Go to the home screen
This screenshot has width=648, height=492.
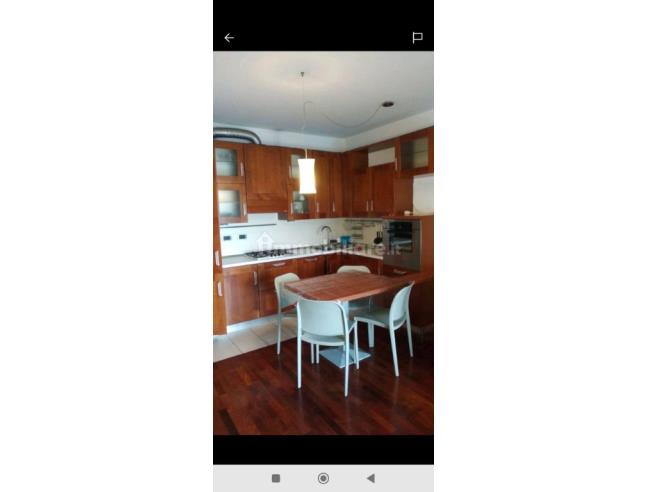coord(323,478)
